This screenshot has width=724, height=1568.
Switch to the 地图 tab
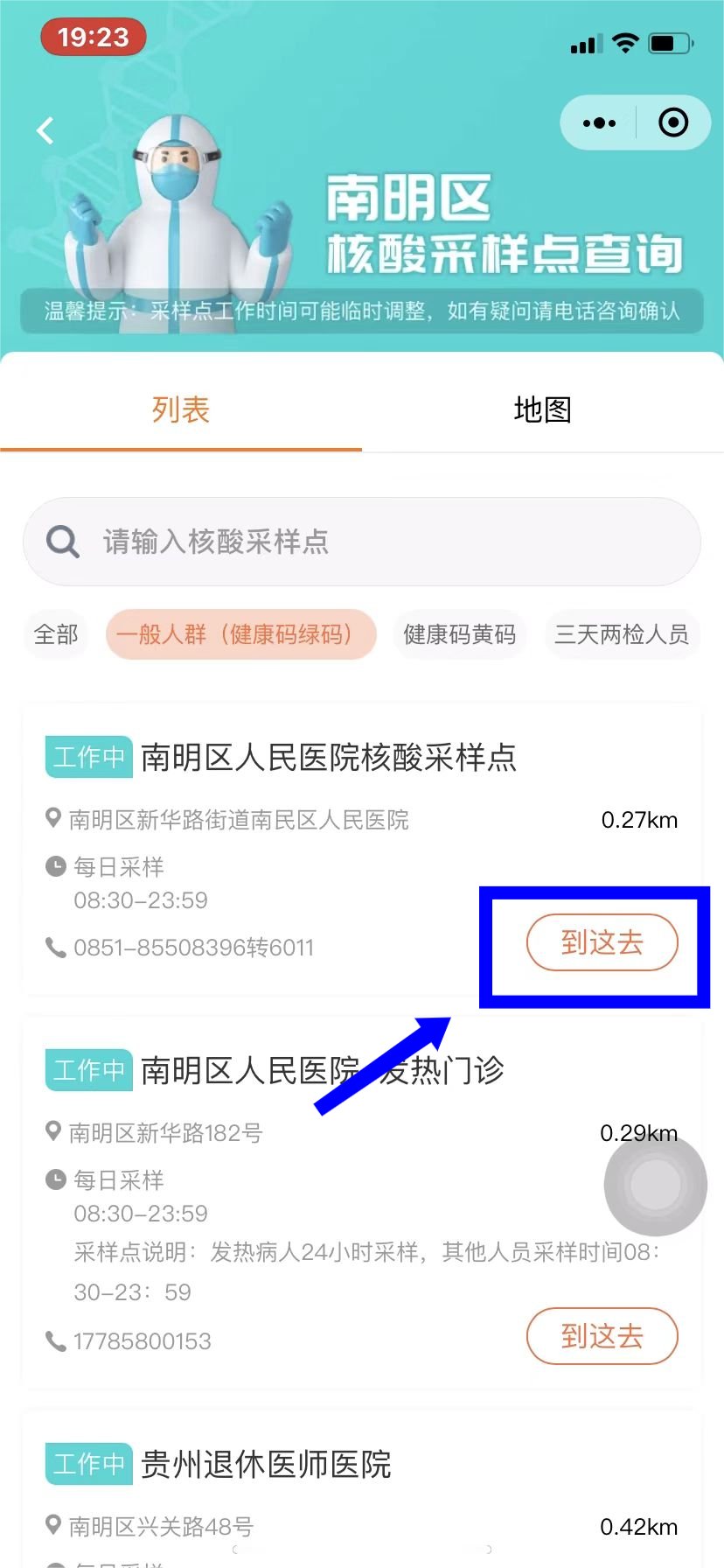(542, 409)
